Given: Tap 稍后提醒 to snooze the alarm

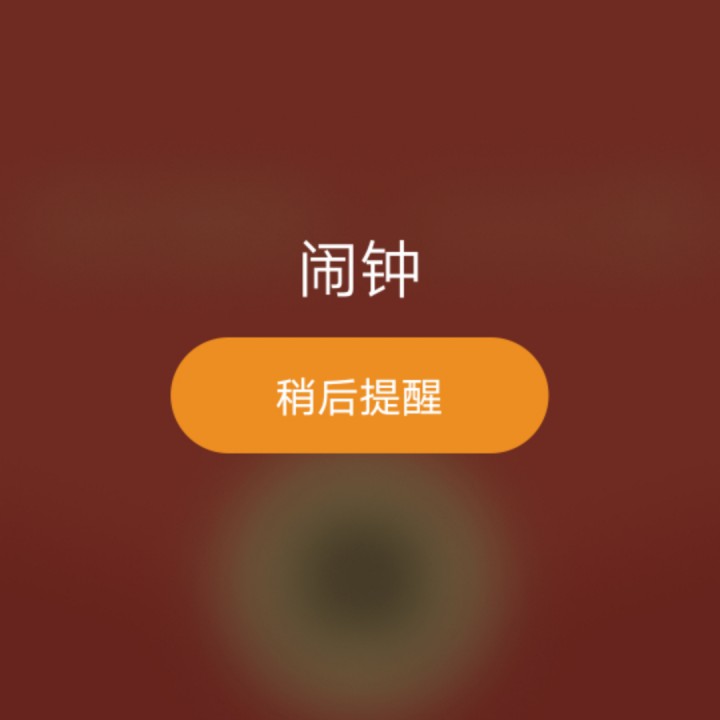Looking at the screenshot, I should point(359,396).
